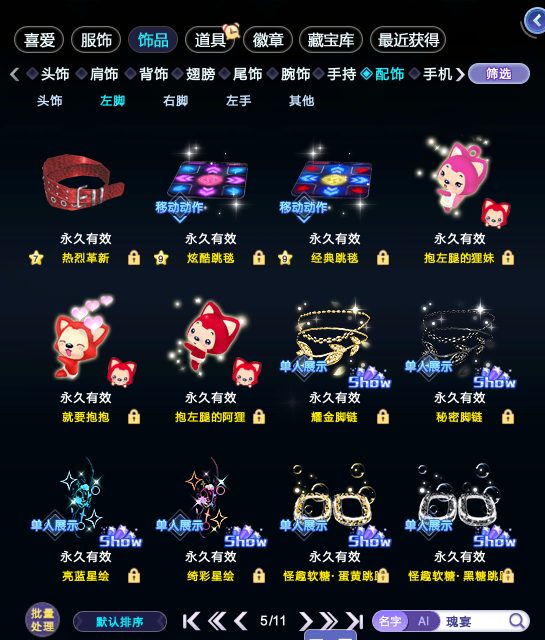Open 批量处理 batch processing
The height and width of the screenshot is (640, 545).
42,620
